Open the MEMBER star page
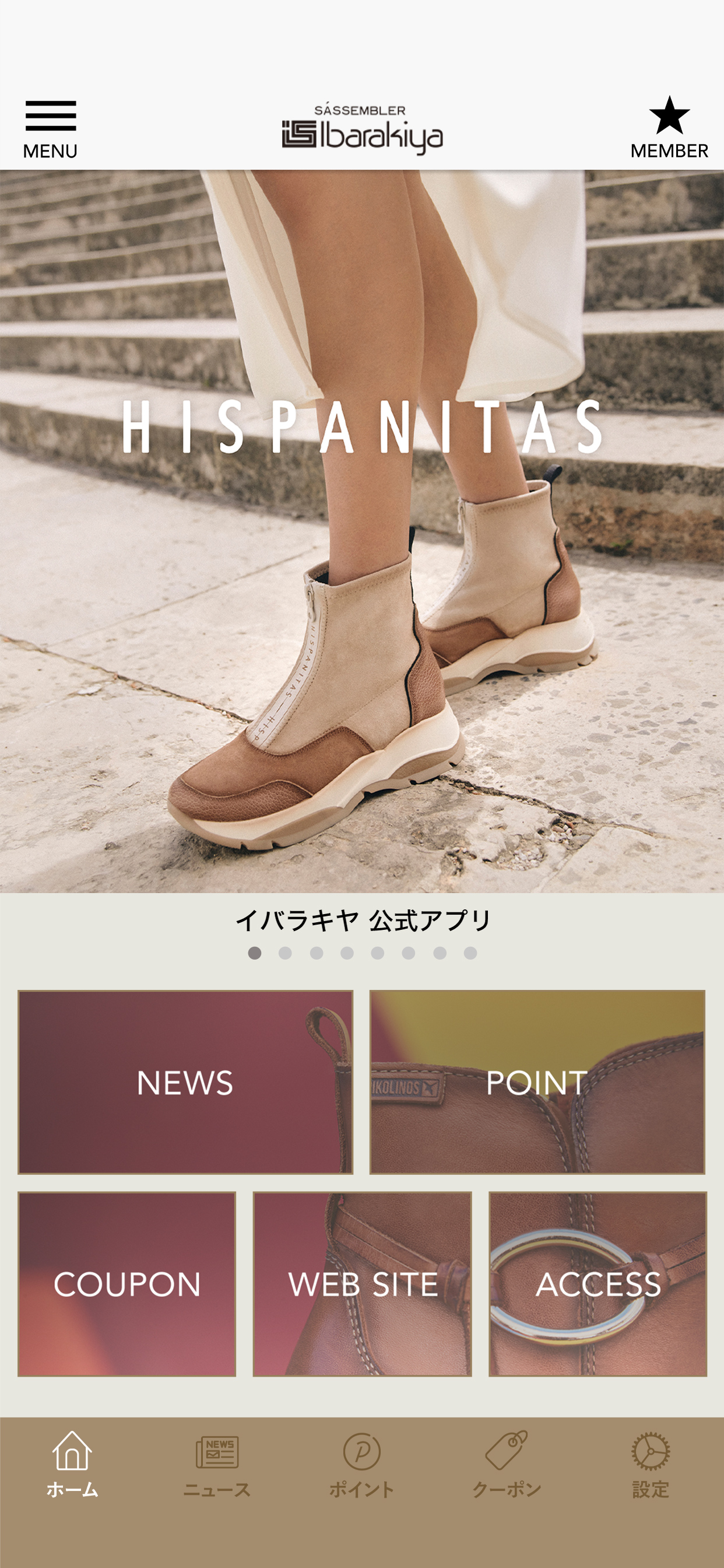 (x=669, y=128)
